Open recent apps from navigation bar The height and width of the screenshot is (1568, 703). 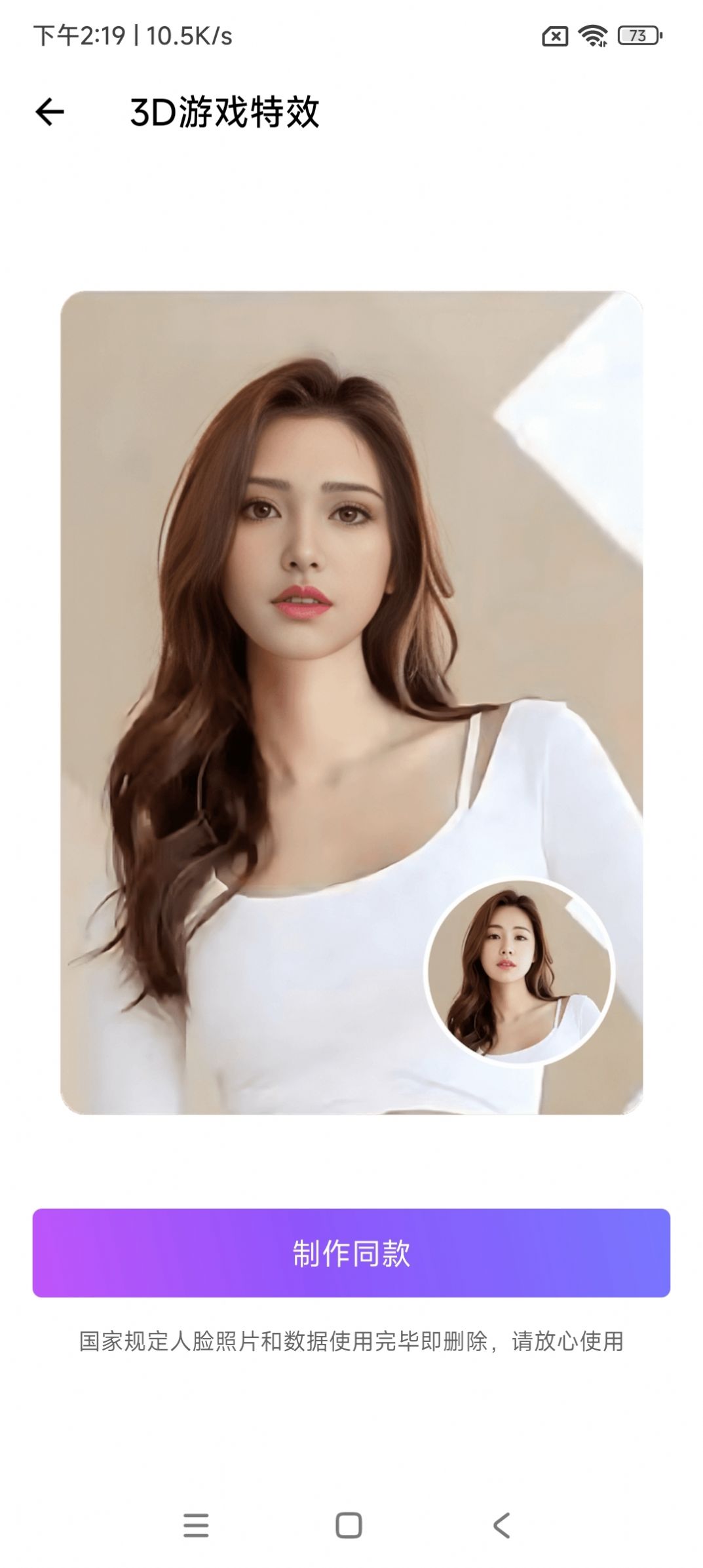[x=196, y=1525]
